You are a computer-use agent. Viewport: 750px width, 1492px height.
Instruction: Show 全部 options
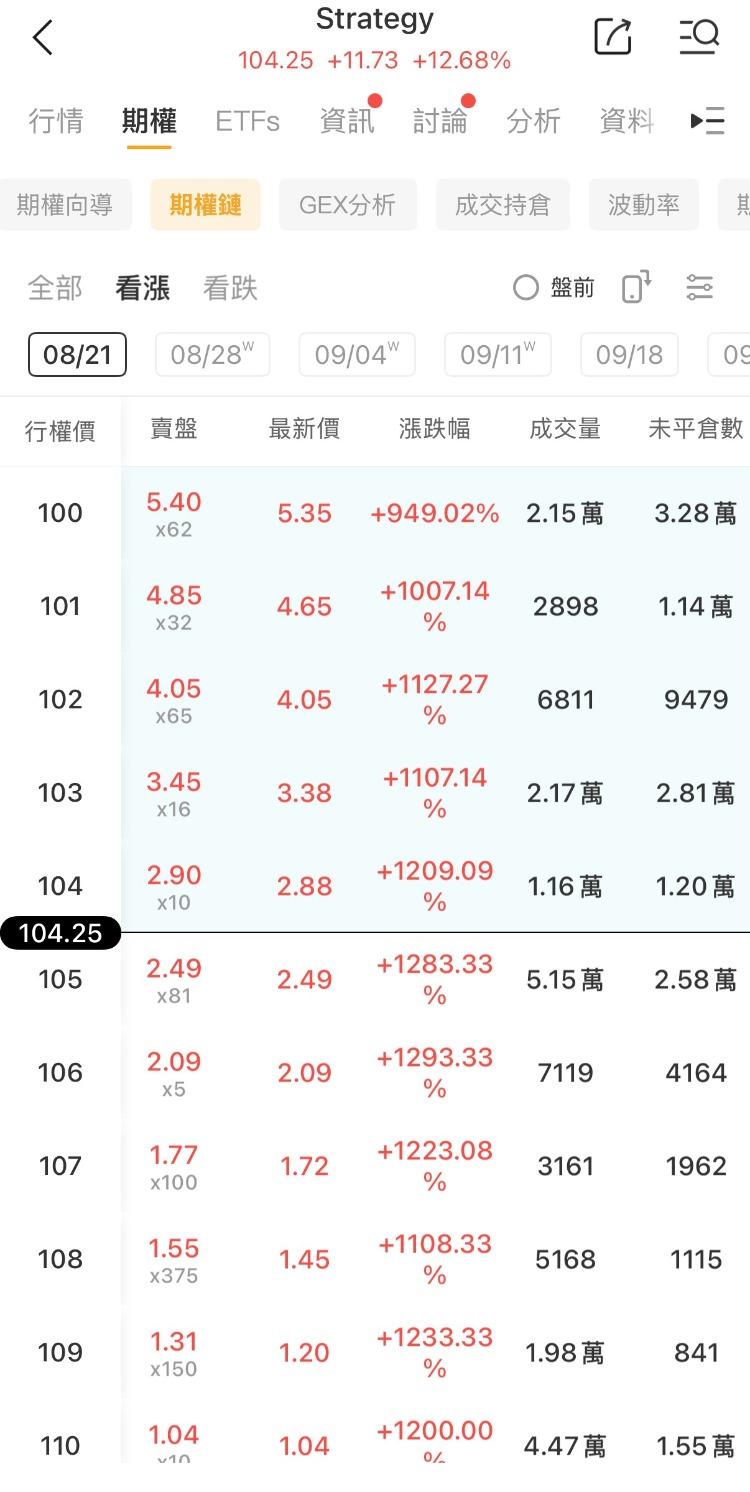pos(55,289)
